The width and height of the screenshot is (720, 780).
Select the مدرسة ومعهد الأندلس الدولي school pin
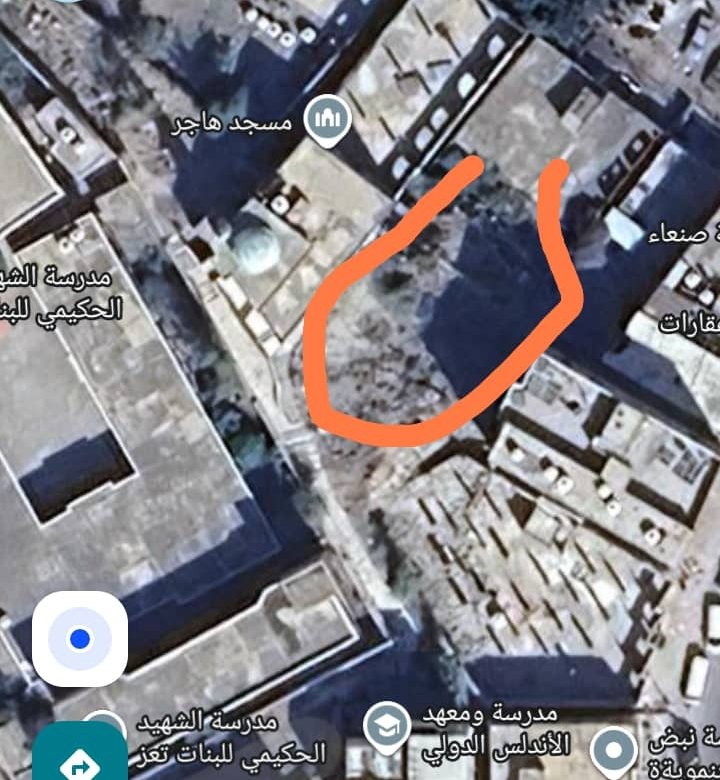(385, 728)
